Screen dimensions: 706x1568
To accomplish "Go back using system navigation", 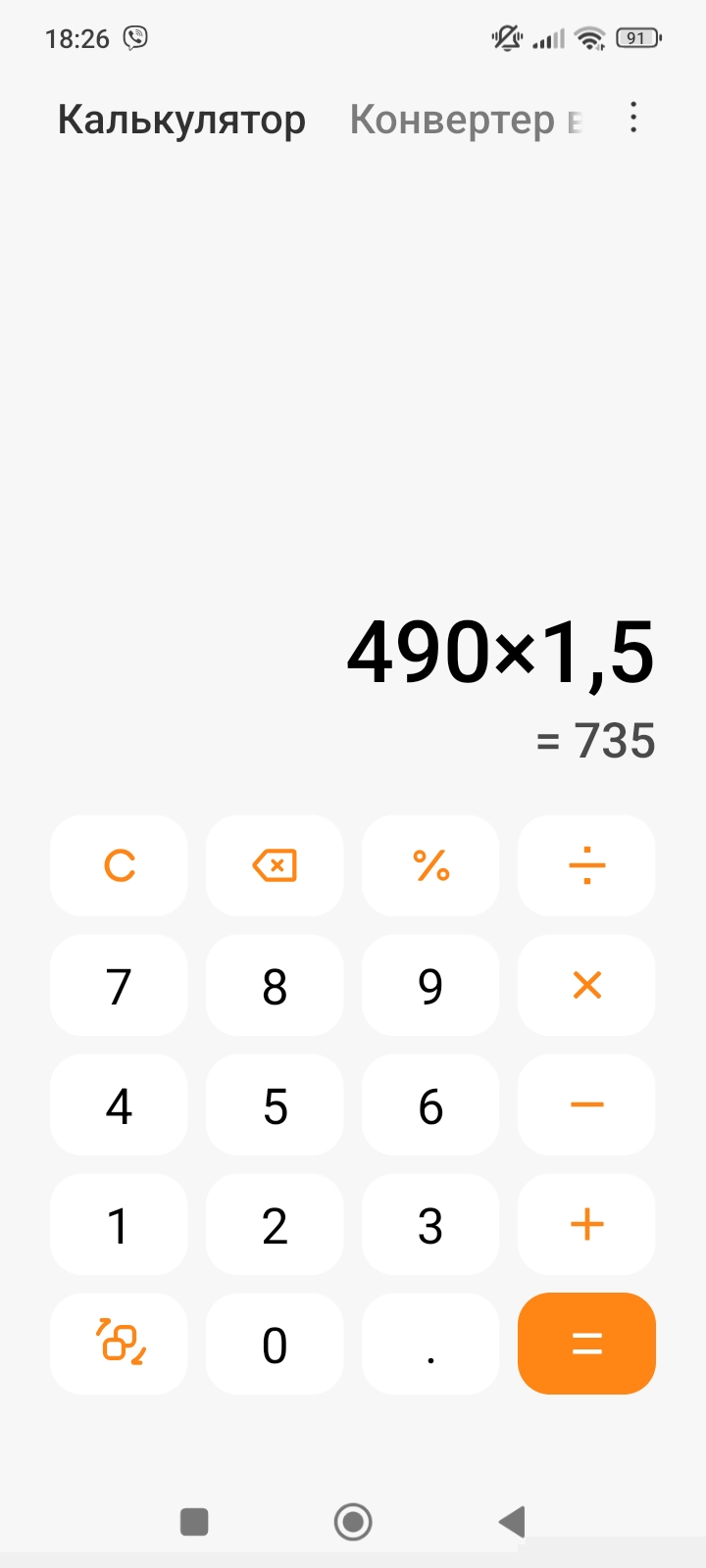I will (x=512, y=1522).
